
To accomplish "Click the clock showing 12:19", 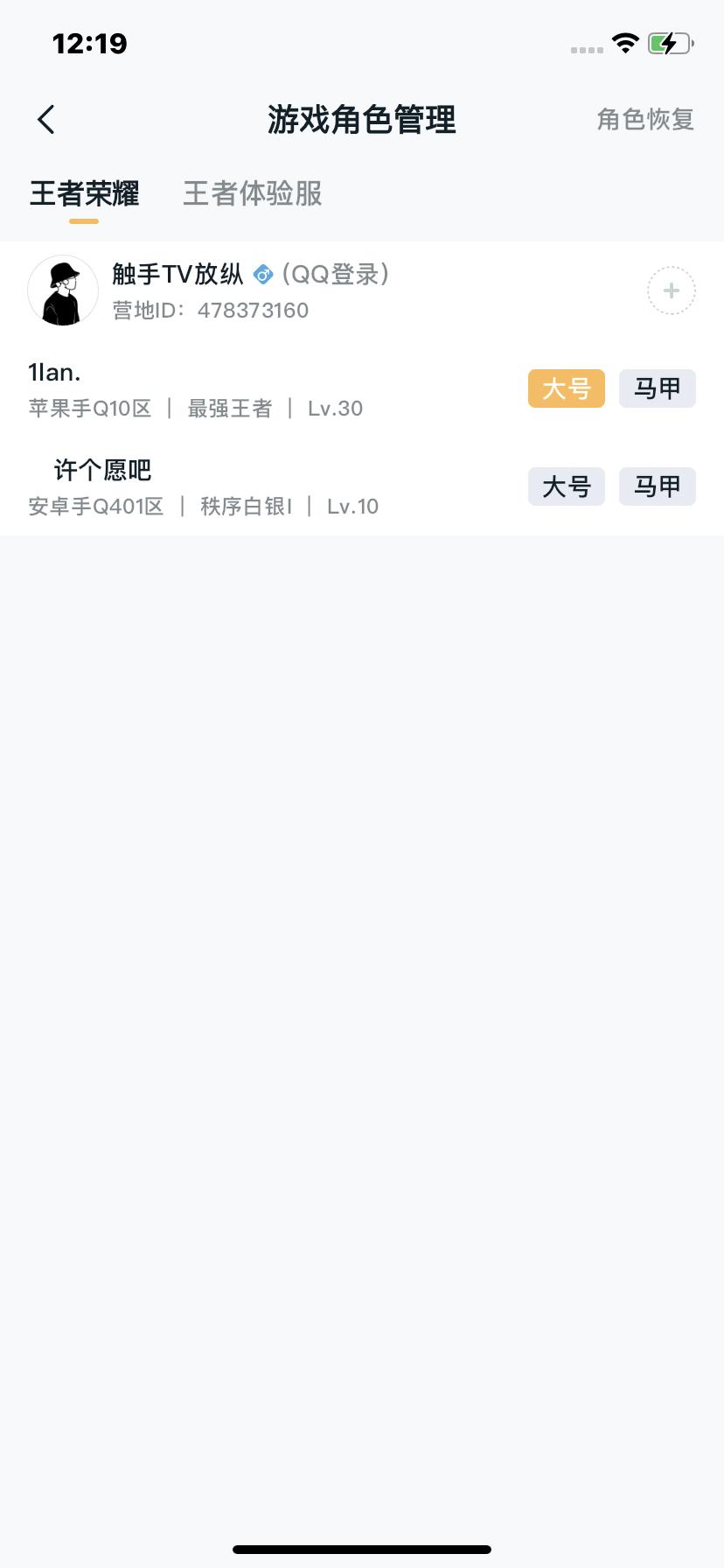I will [x=90, y=43].
